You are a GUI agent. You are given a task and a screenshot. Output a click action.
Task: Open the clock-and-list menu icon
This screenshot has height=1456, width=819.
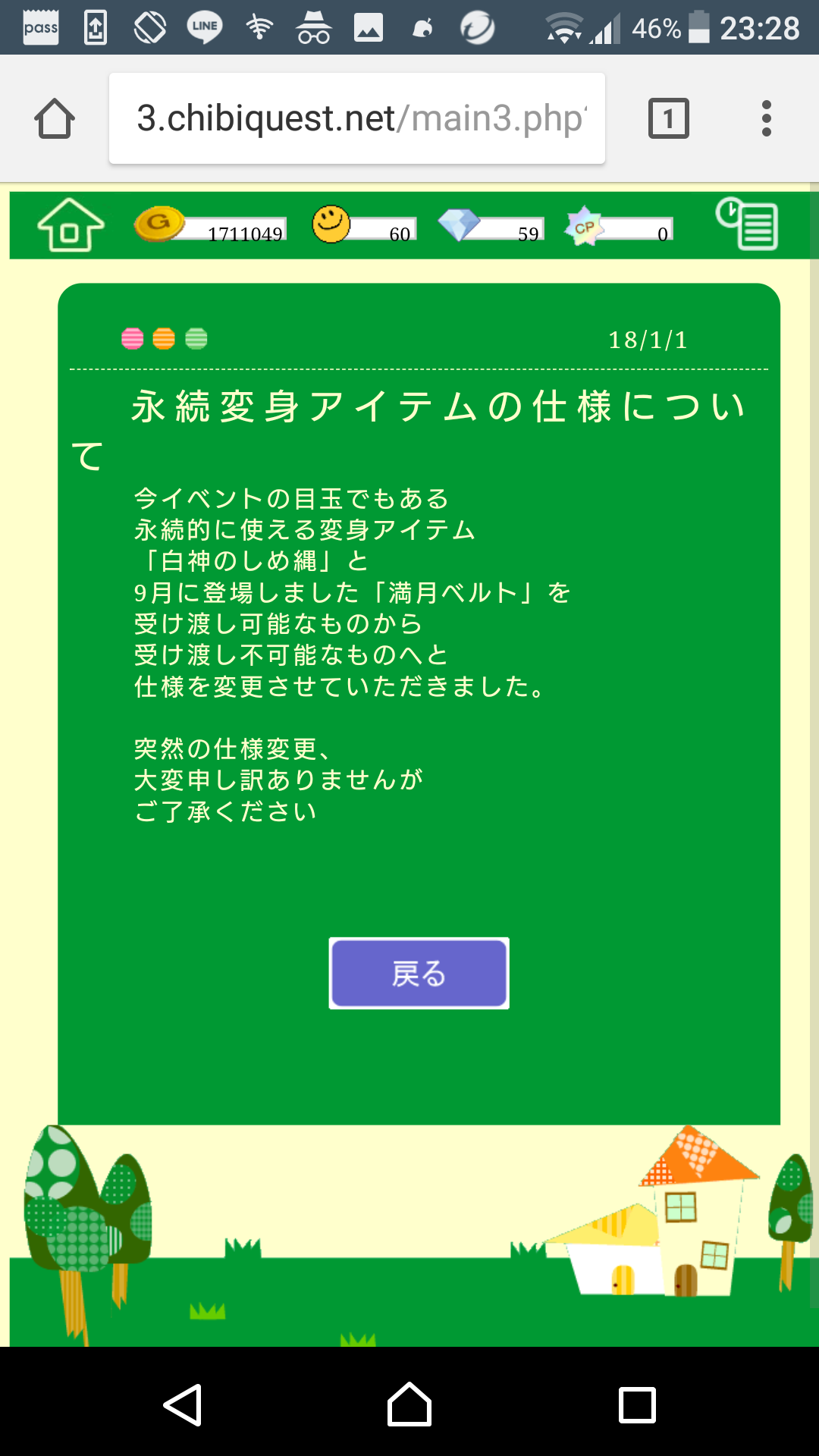point(747,224)
